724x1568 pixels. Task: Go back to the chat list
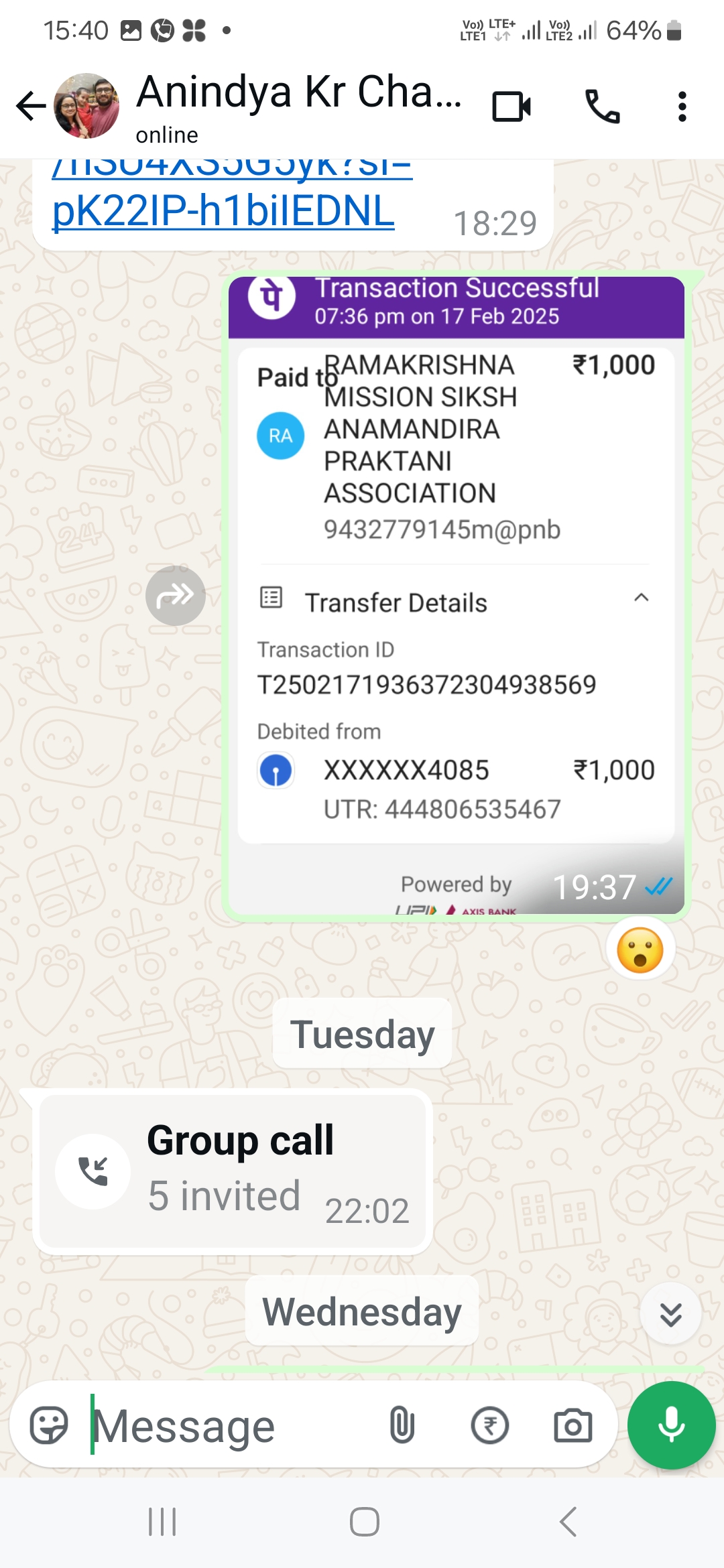31,106
